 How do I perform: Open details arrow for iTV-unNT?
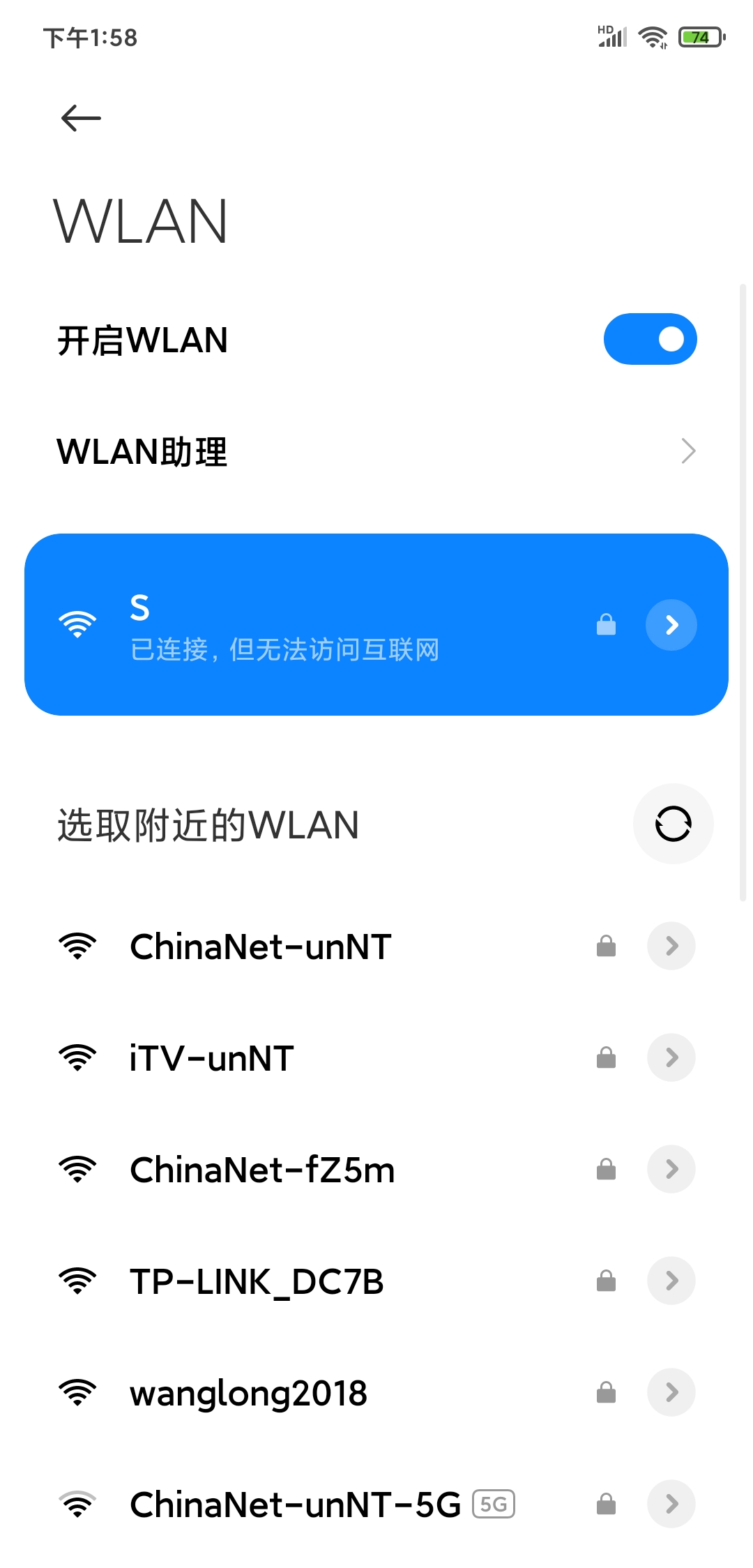pyautogui.click(x=671, y=1058)
